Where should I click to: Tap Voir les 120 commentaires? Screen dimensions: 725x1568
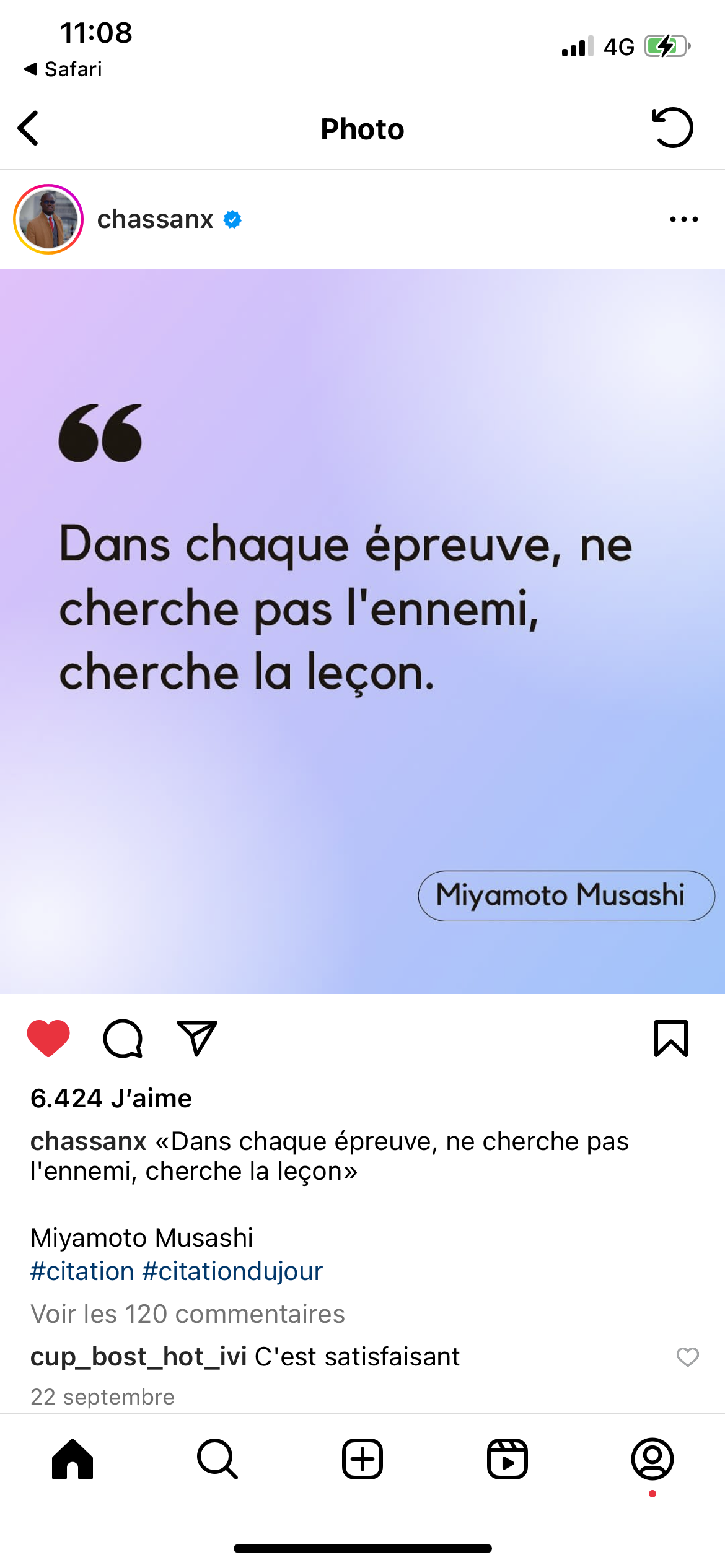[x=188, y=1313]
